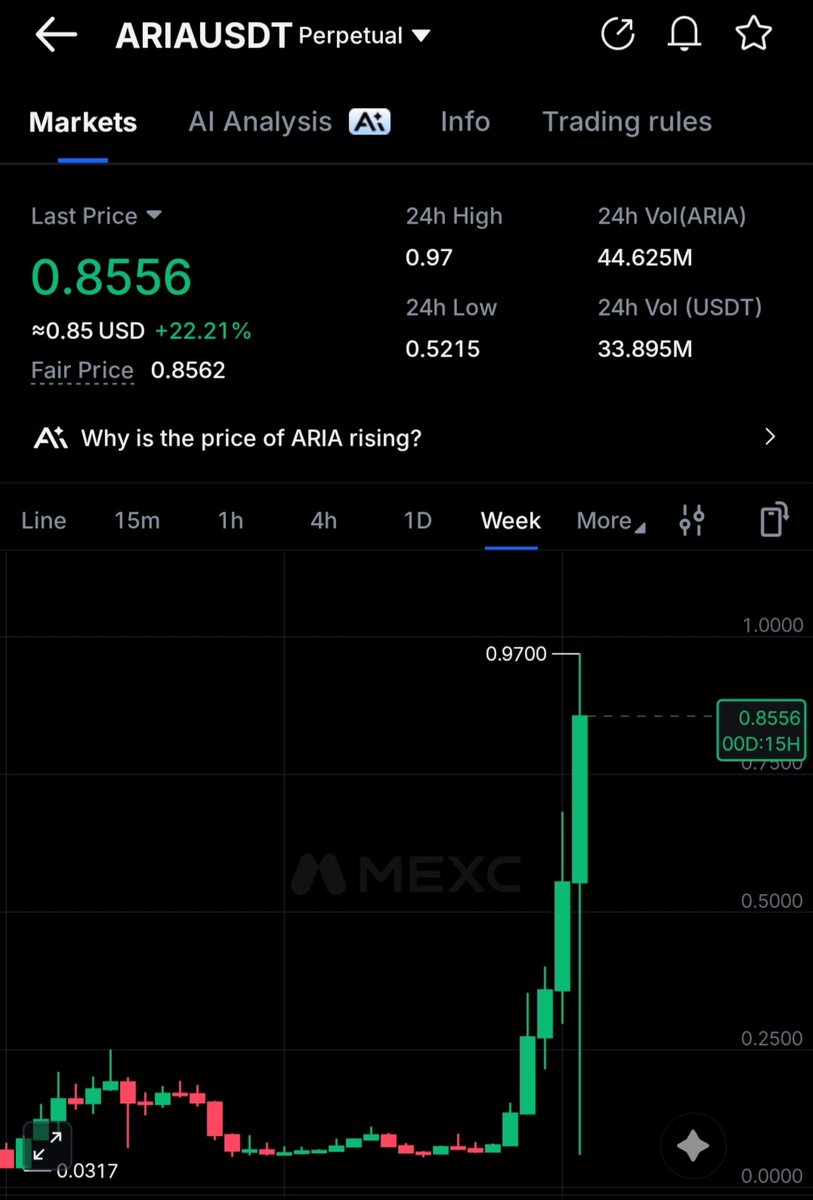Open the Info tab
Image resolution: width=813 pixels, height=1200 pixels.
[465, 122]
